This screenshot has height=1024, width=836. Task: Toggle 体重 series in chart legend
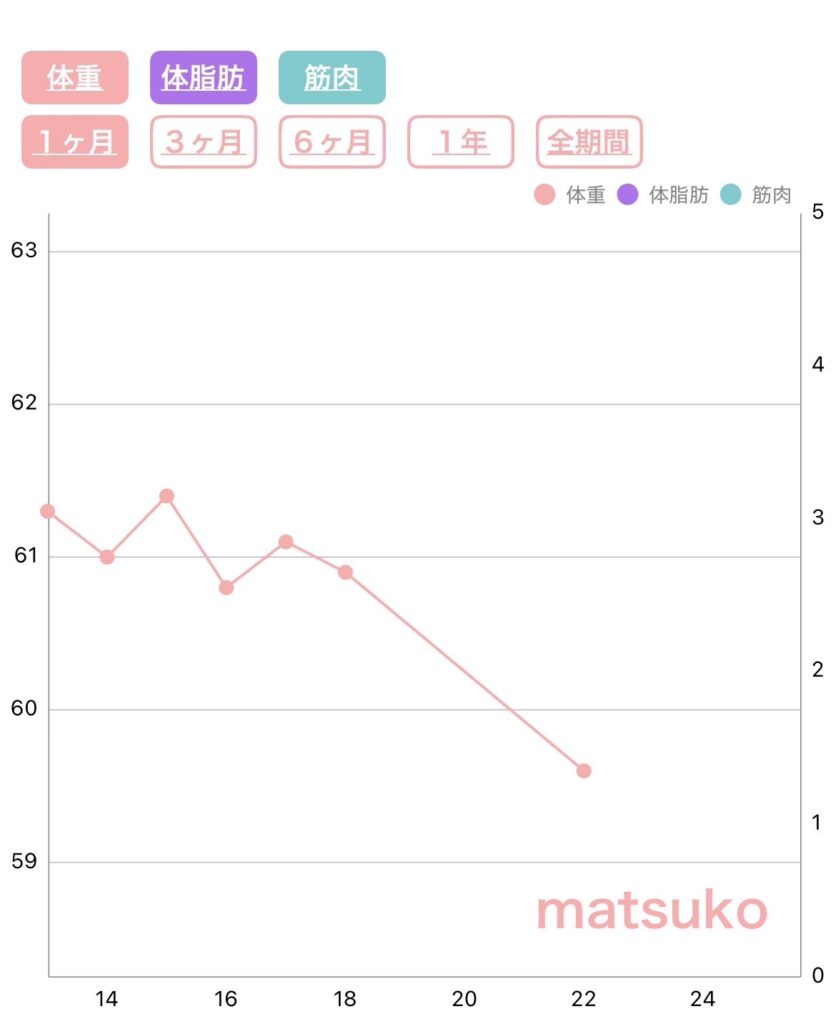point(571,195)
